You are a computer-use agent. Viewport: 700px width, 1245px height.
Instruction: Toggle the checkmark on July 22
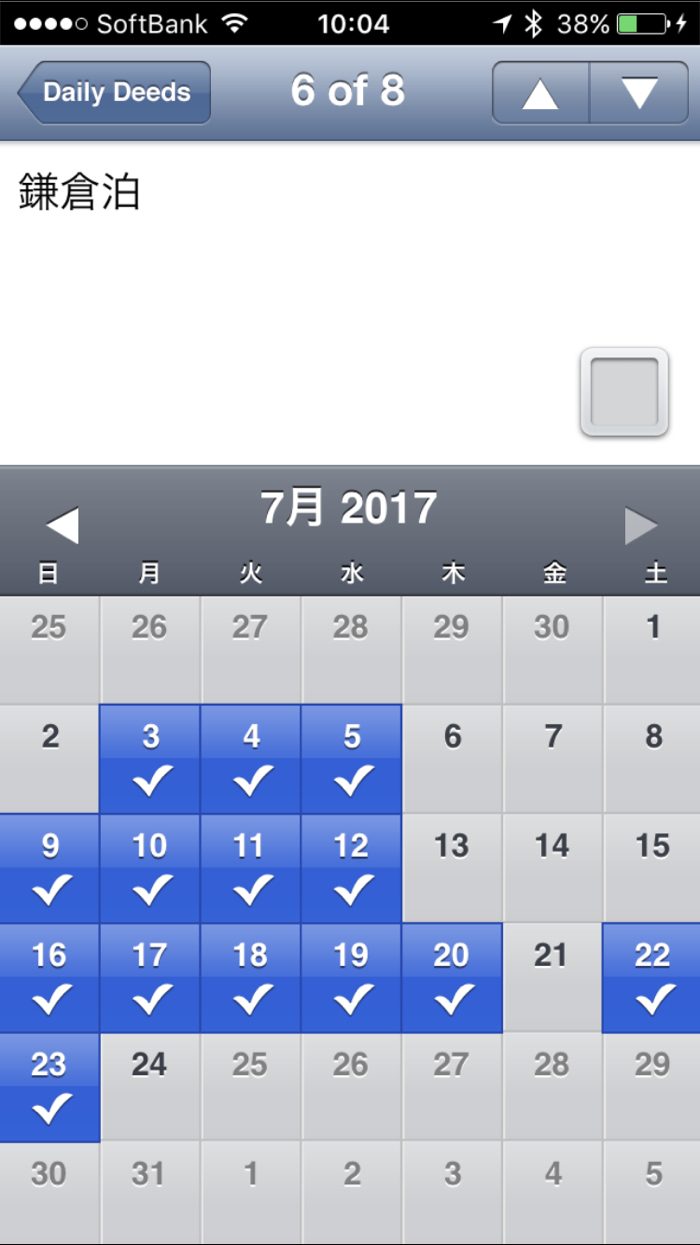[x=652, y=978]
